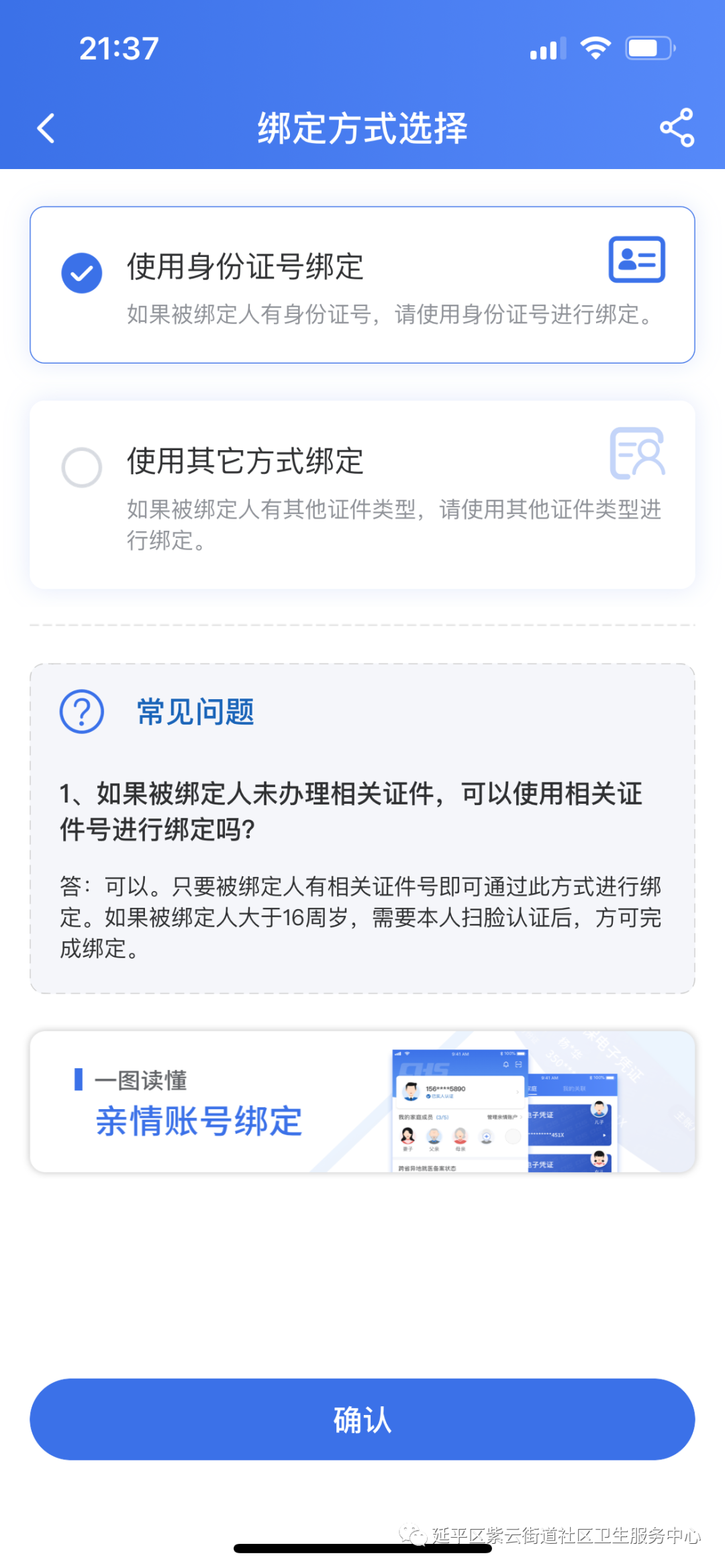Image resolution: width=725 pixels, height=1568 pixels.
Task: Tap the 确认 button
Action: click(362, 1419)
